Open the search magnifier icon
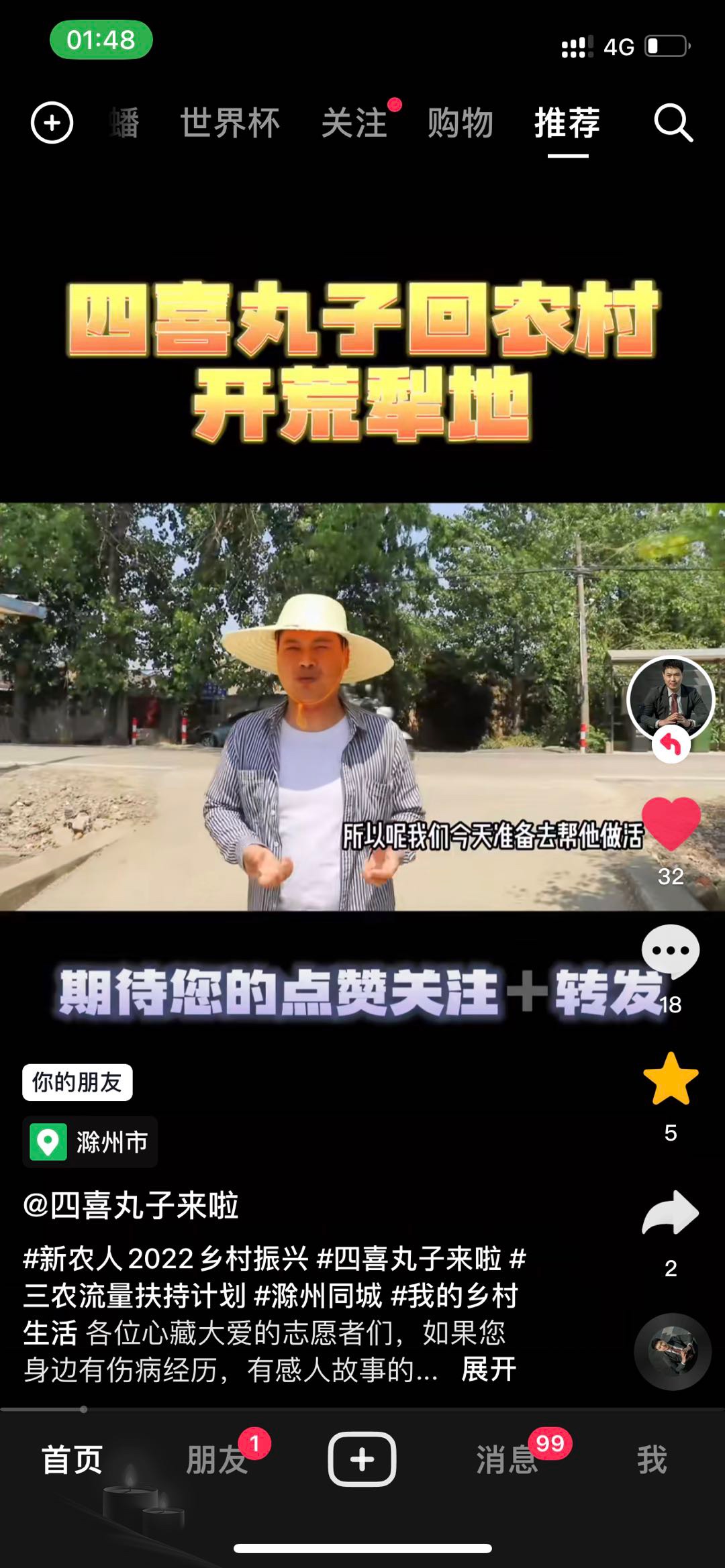This screenshot has width=725, height=1568. (673, 123)
